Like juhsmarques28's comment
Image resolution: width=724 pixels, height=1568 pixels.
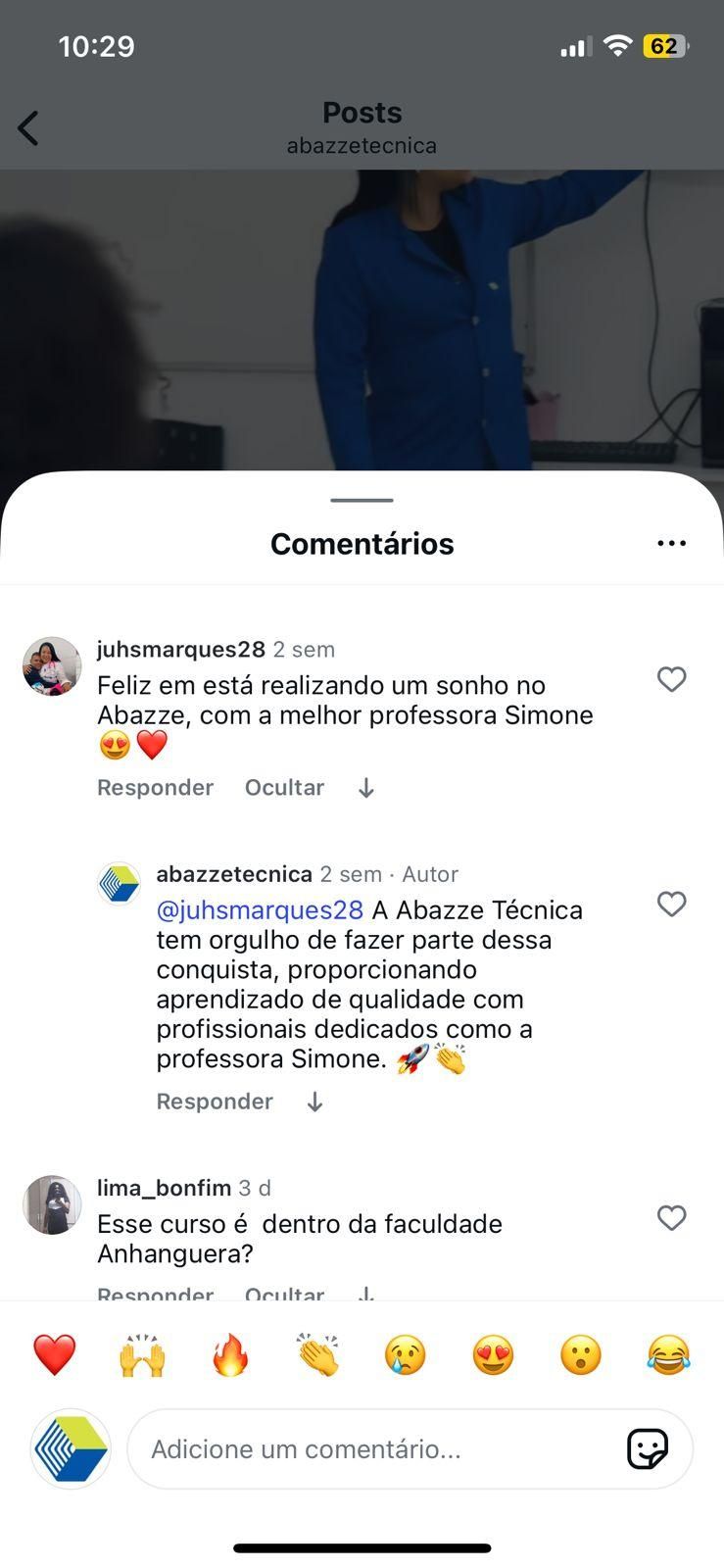point(671,679)
